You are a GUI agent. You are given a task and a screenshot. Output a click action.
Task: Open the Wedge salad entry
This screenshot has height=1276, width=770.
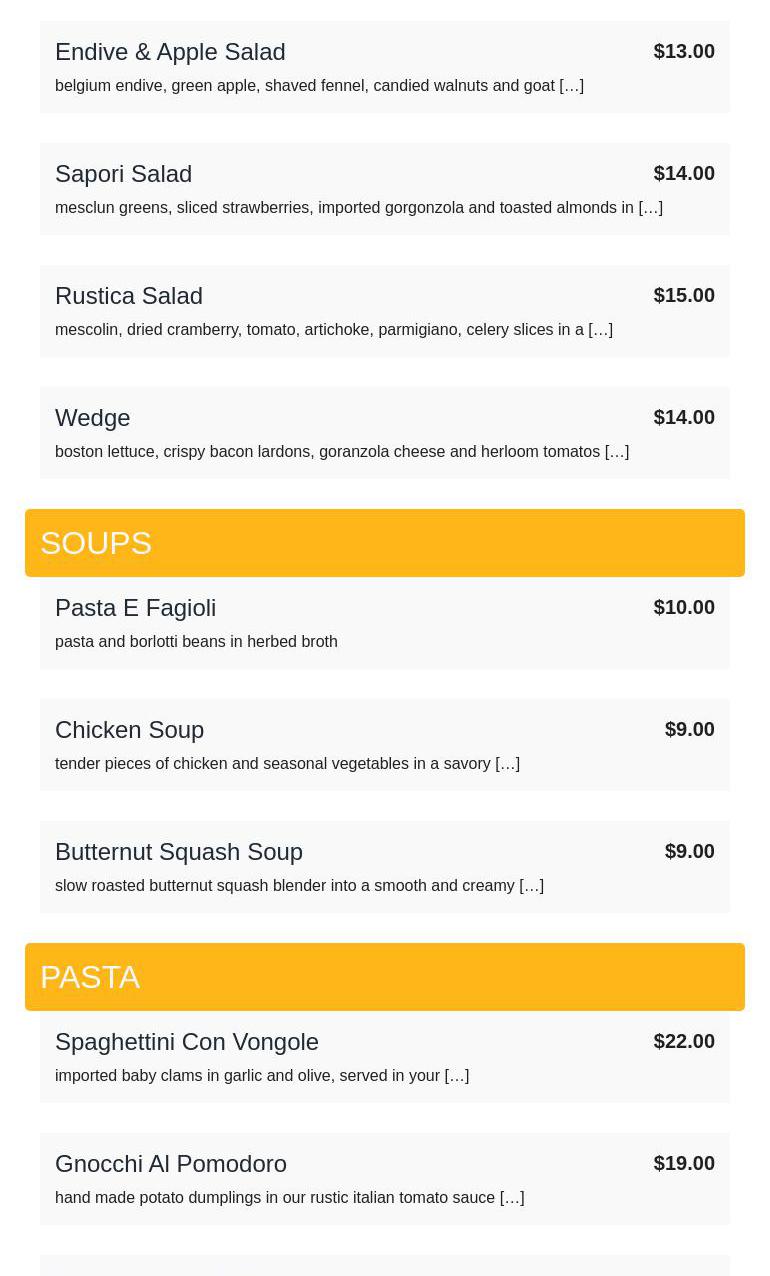tap(93, 418)
